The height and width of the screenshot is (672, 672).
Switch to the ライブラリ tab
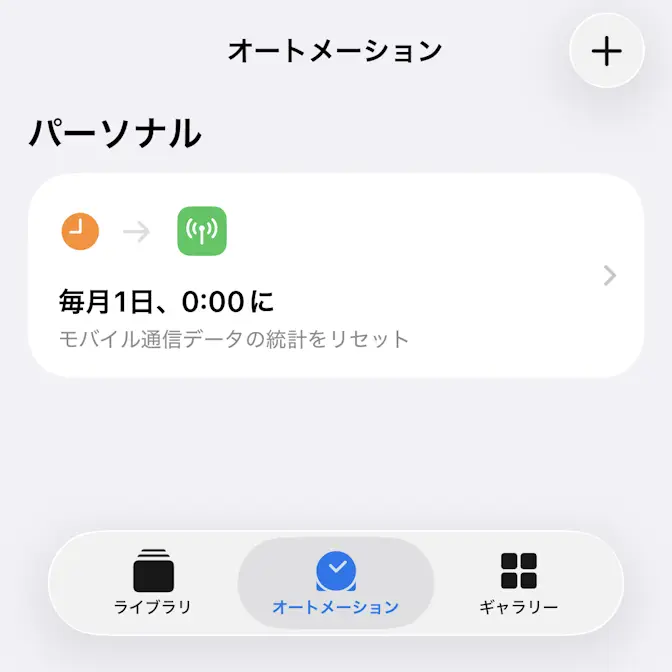click(153, 583)
